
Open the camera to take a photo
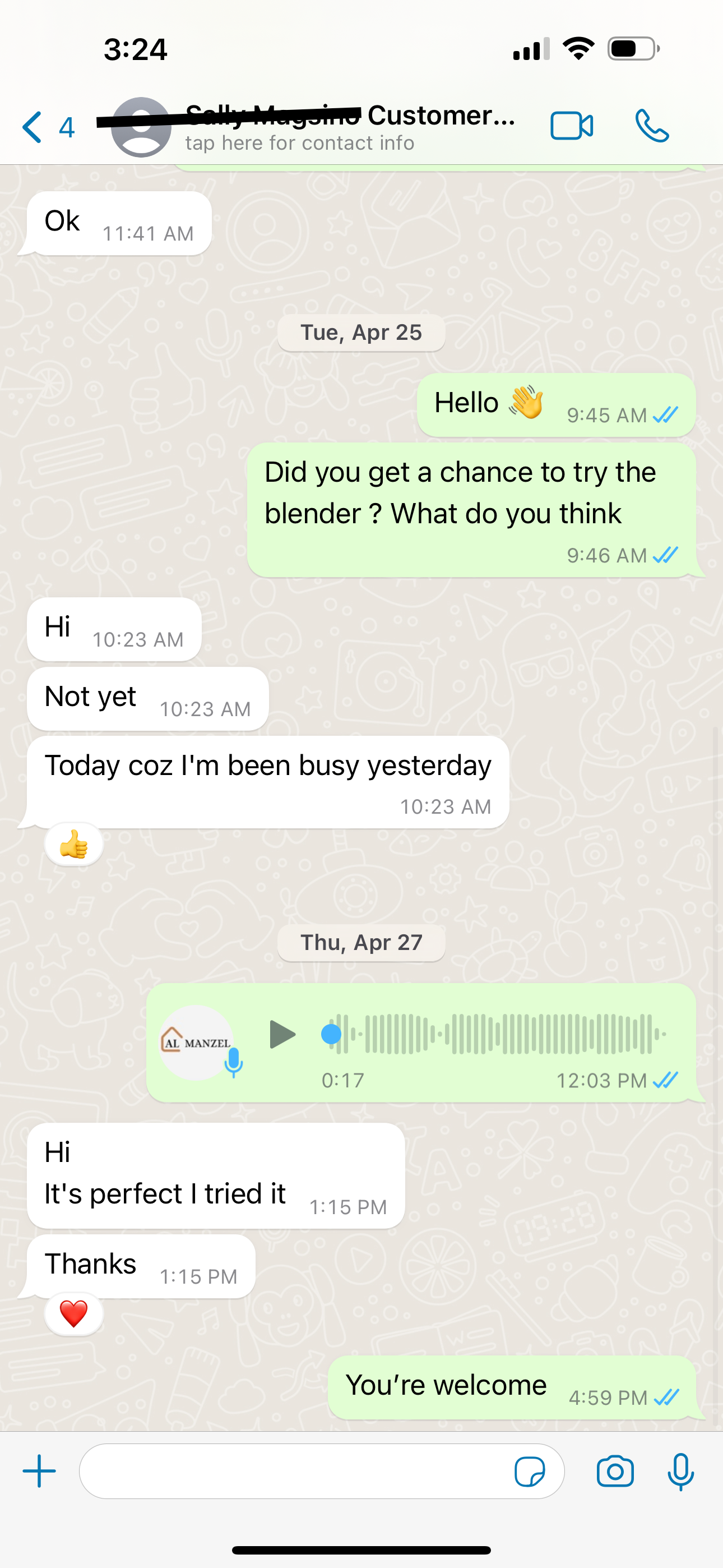(615, 1472)
